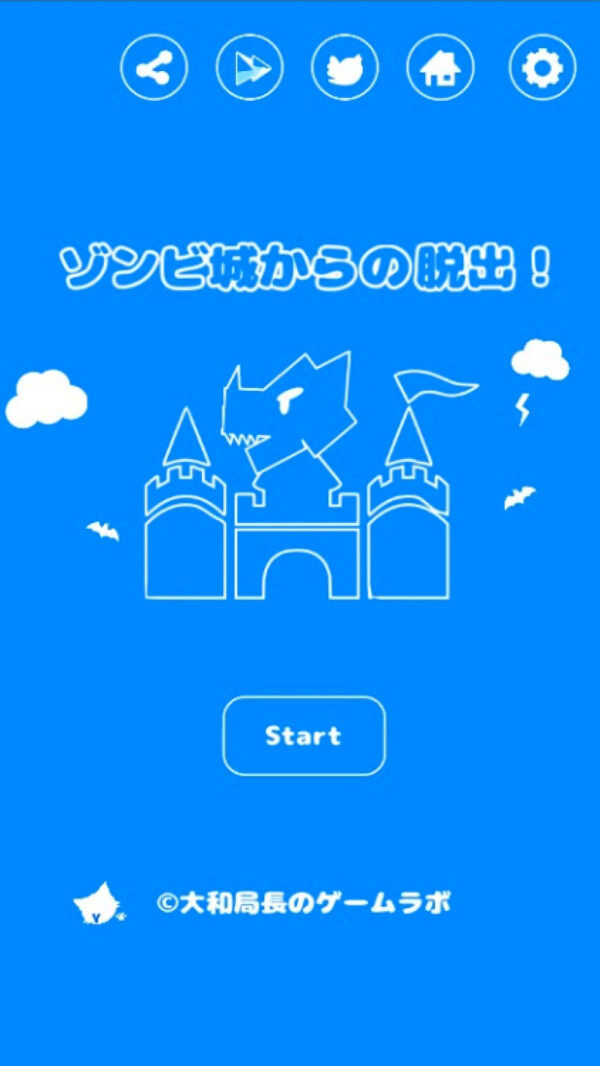Tap the Start button
Screen dimensions: 600x1066
pyautogui.click(x=304, y=736)
